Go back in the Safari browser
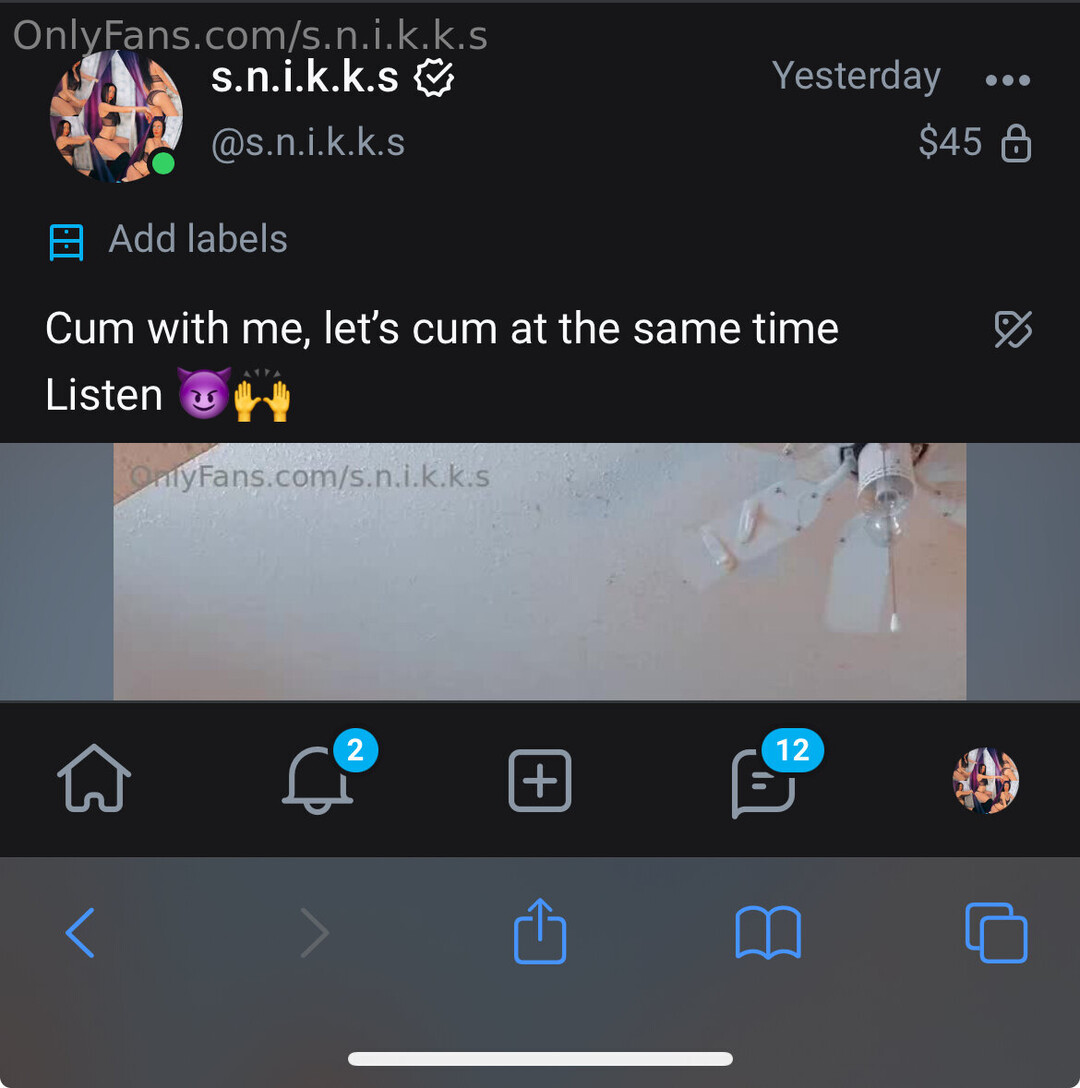The width and height of the screenshot is (1080, 1088). point(81,933)
